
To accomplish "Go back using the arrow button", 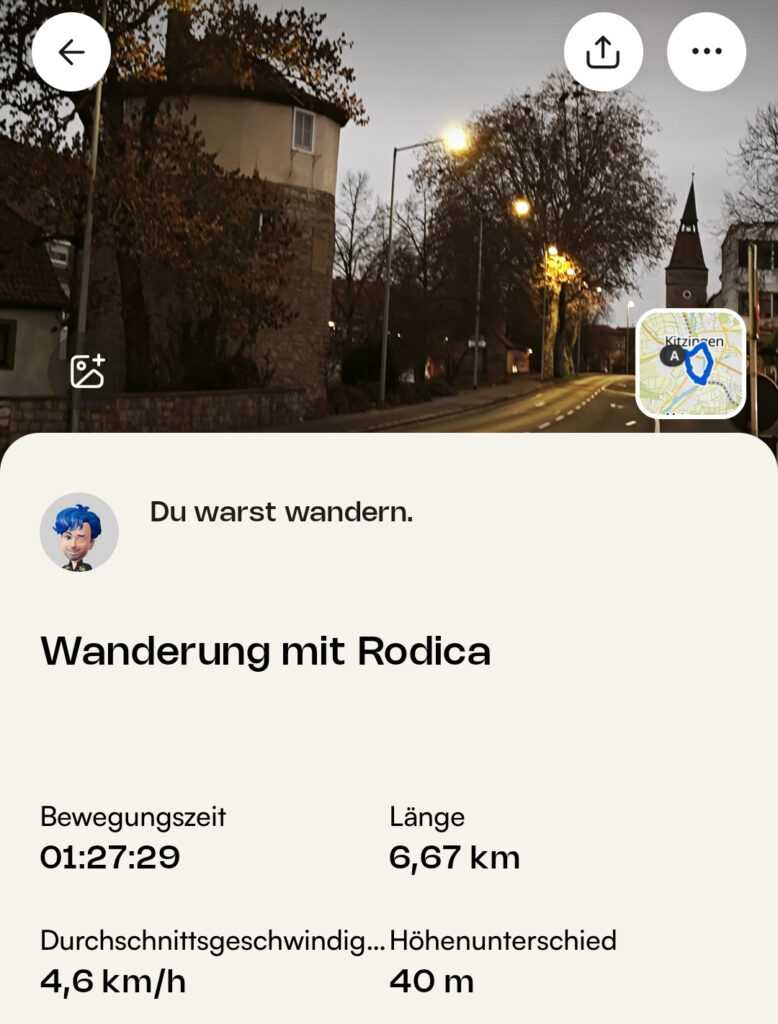I will [71, 52].
